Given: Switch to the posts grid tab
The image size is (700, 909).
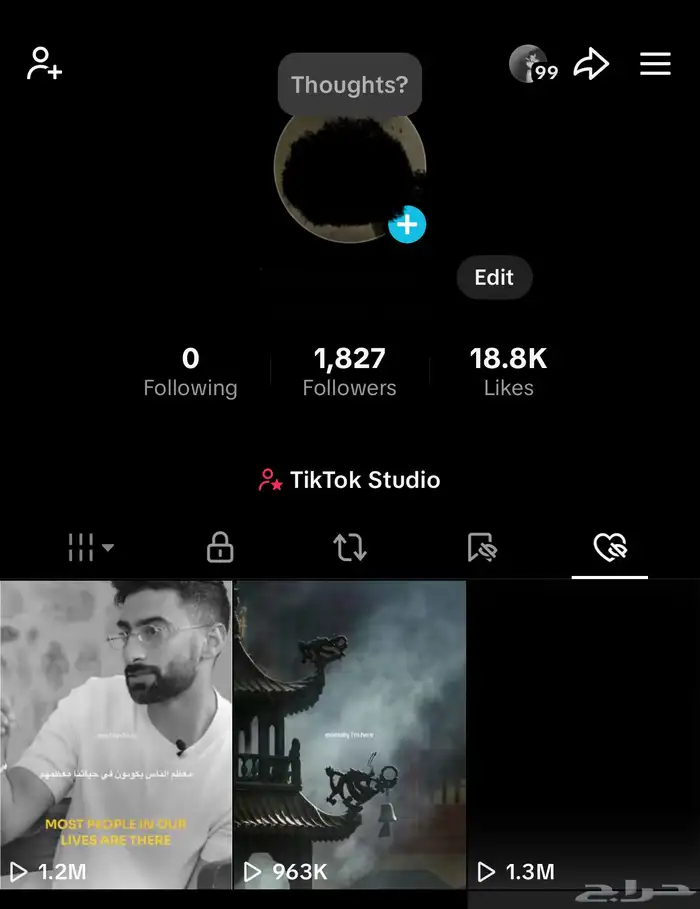Looking at the screenshot, I should point(90,547).
